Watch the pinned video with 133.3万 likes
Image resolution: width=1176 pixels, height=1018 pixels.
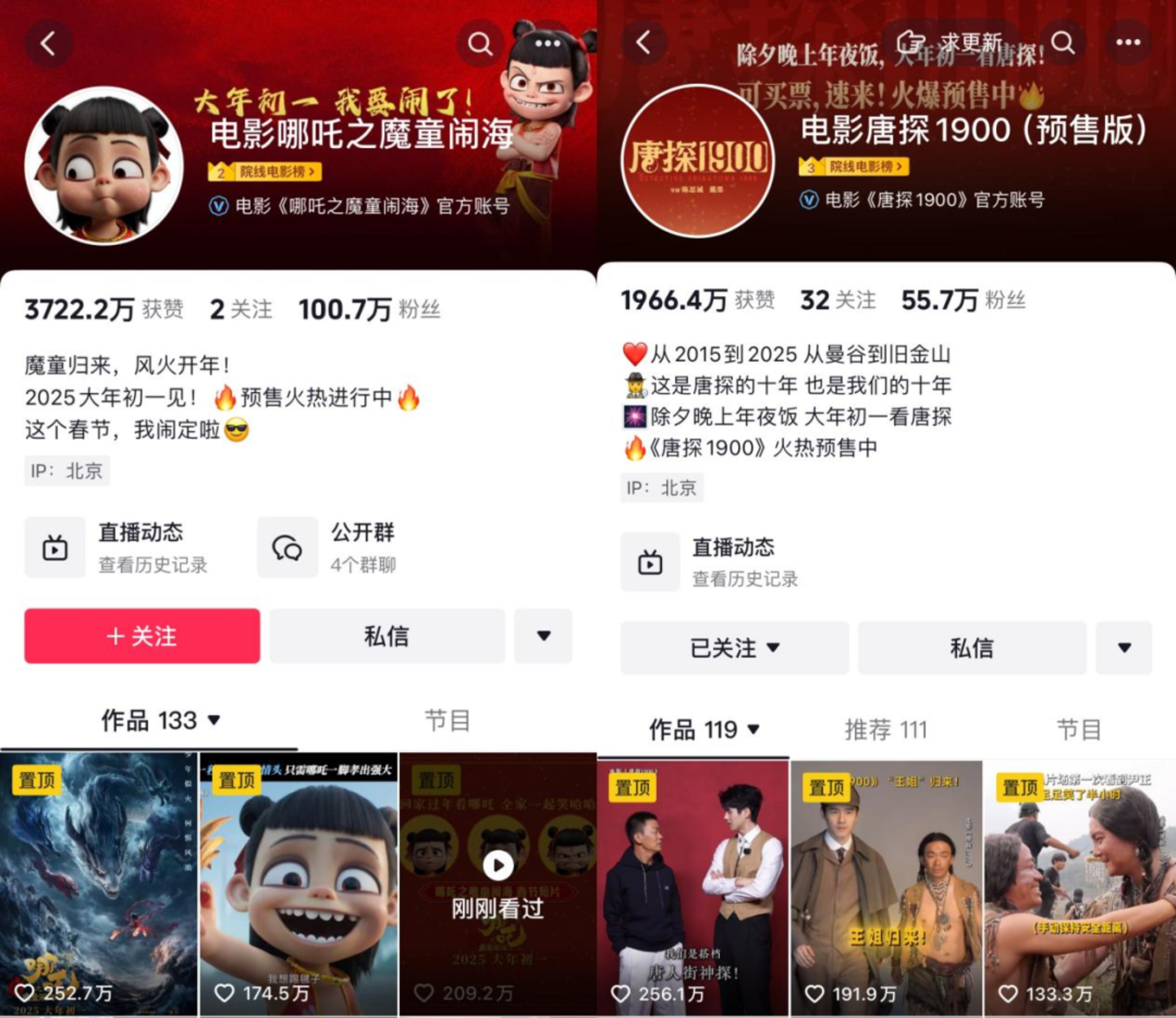(x=1080, y=886)
